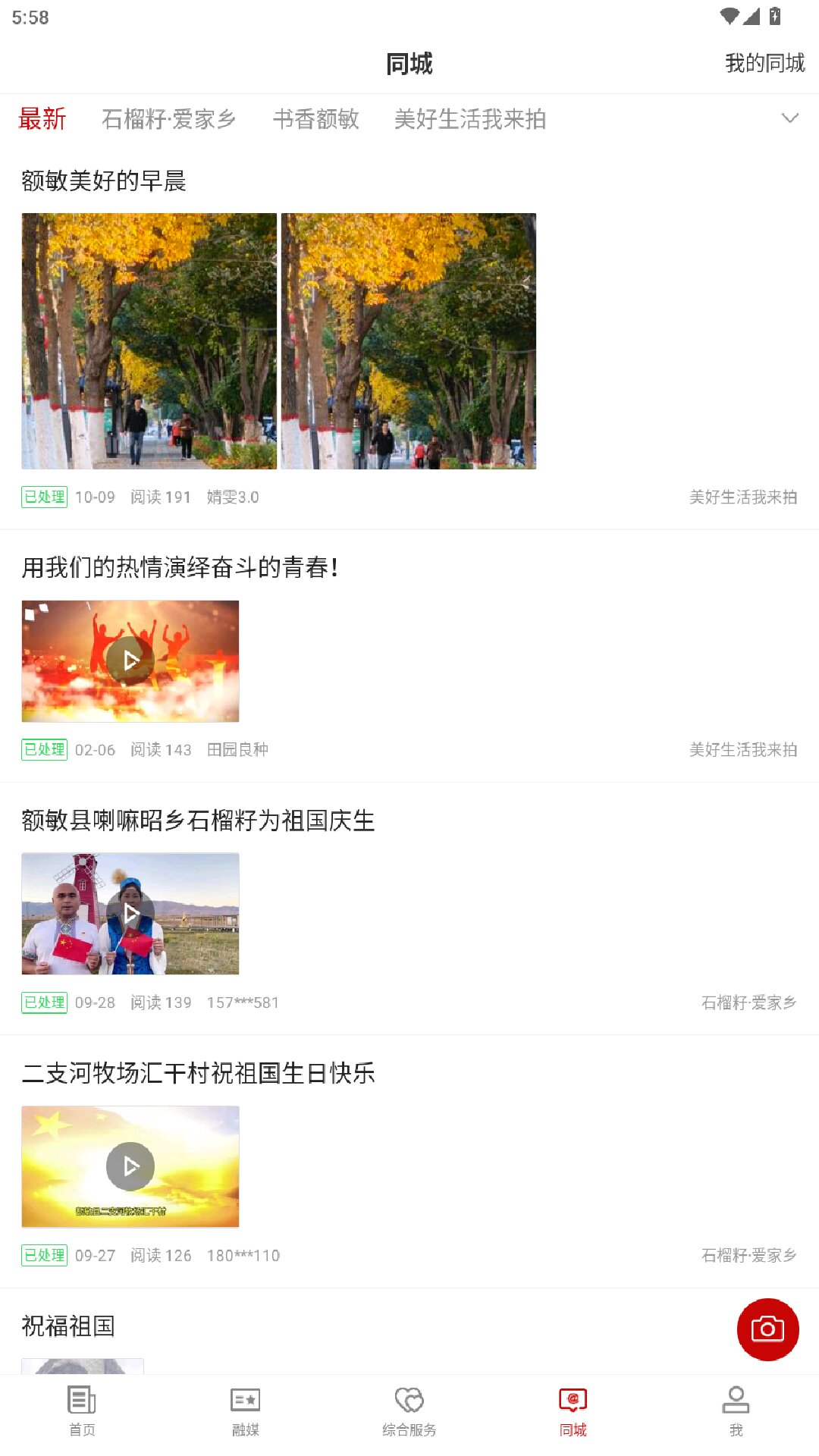The height and width of the screenshot is (1456, 819).
Task: View the first autumn street photo thumbnail
Action: pyautogui.click(x=149, y=340)
